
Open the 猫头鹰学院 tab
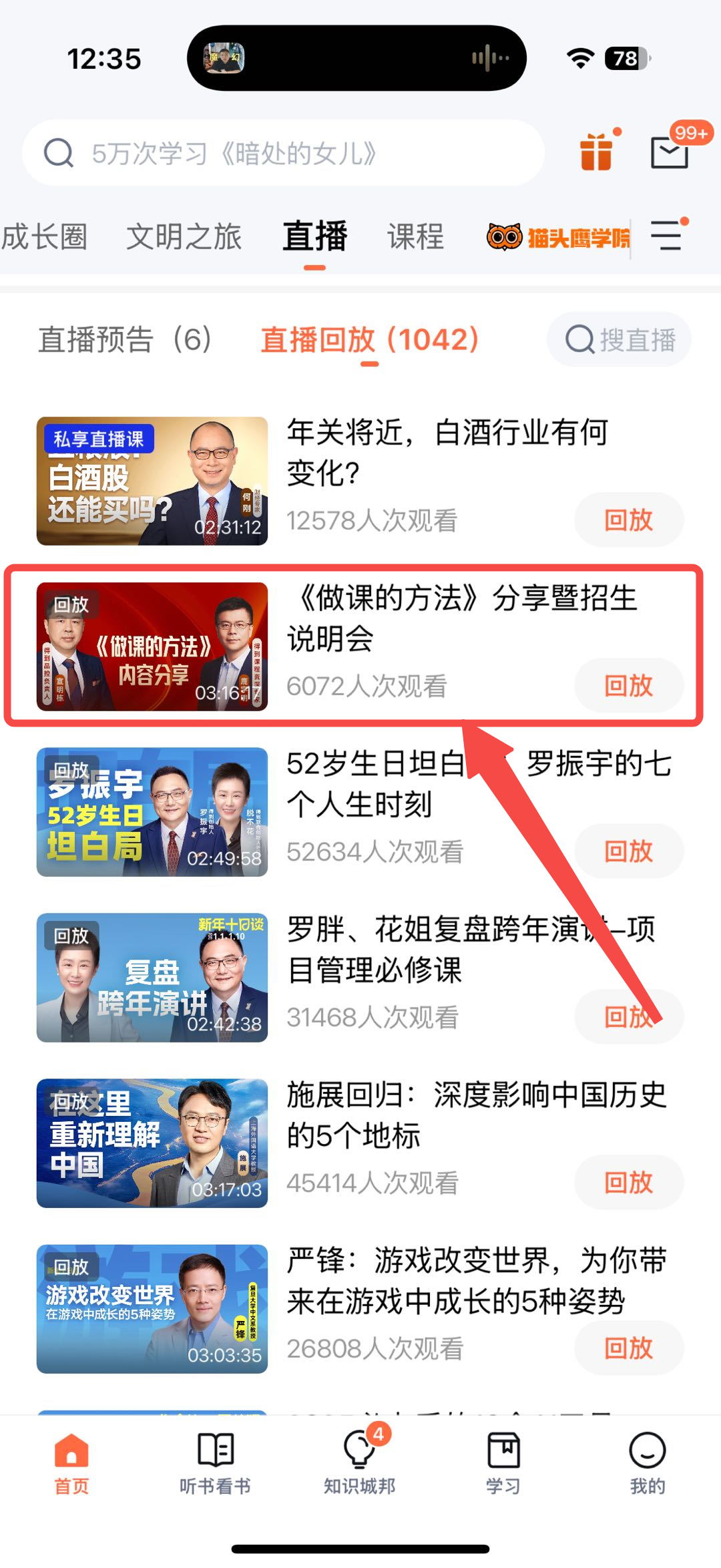click(558, 237)
